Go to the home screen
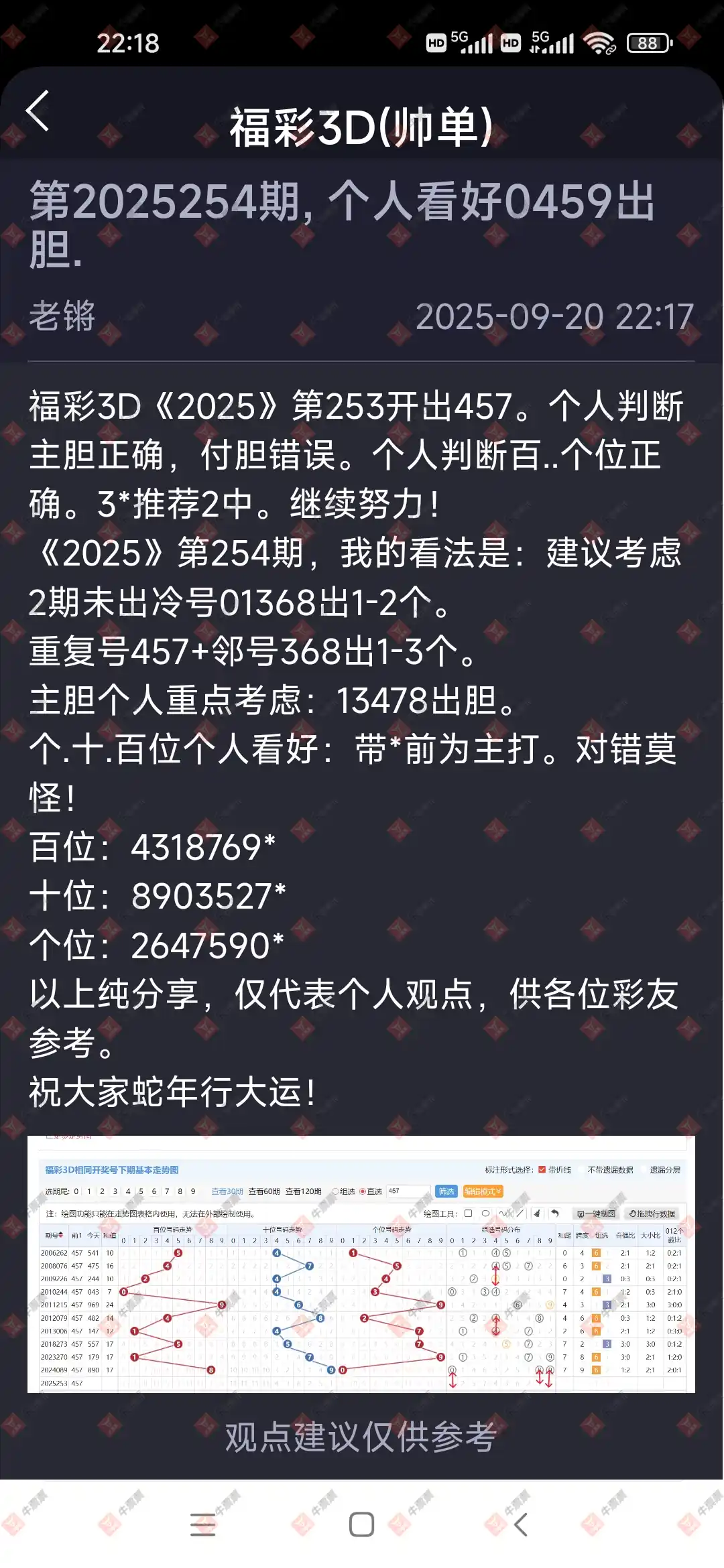 click(361, 1524)
